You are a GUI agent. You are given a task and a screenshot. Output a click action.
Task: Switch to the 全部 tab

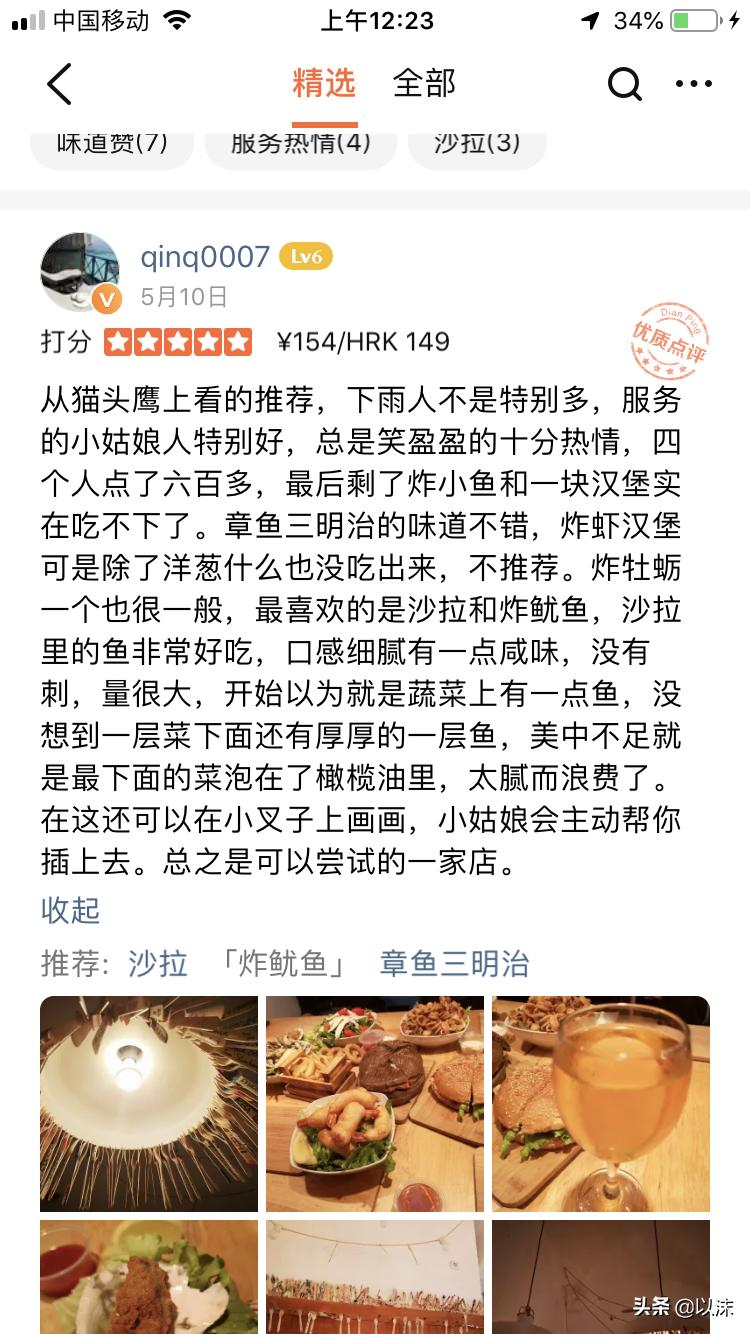[x=425, y=85]
